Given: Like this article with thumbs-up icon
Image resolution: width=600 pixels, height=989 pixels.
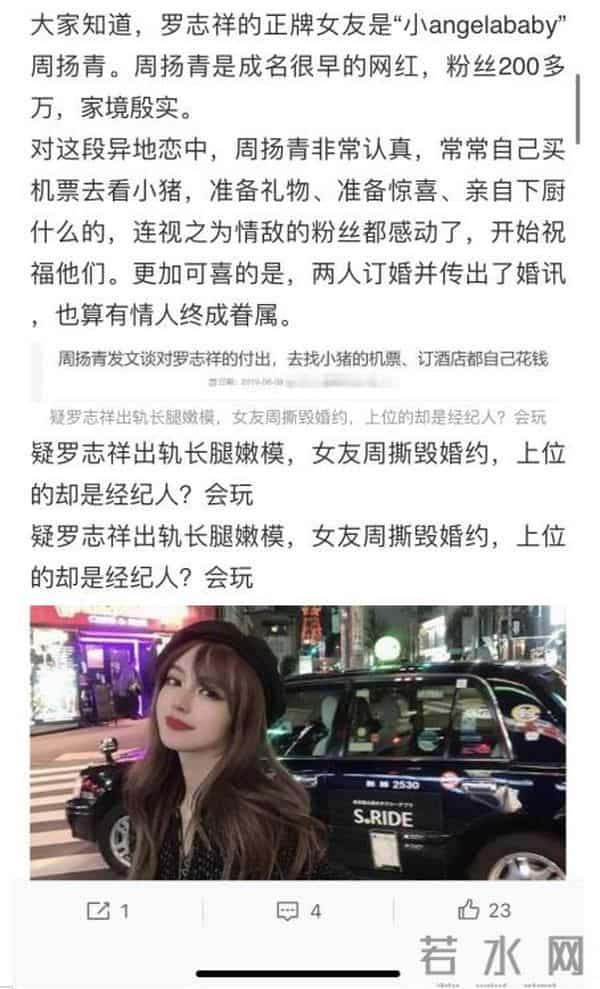Looking at the screenshot, I should click(x=470, y=910).
